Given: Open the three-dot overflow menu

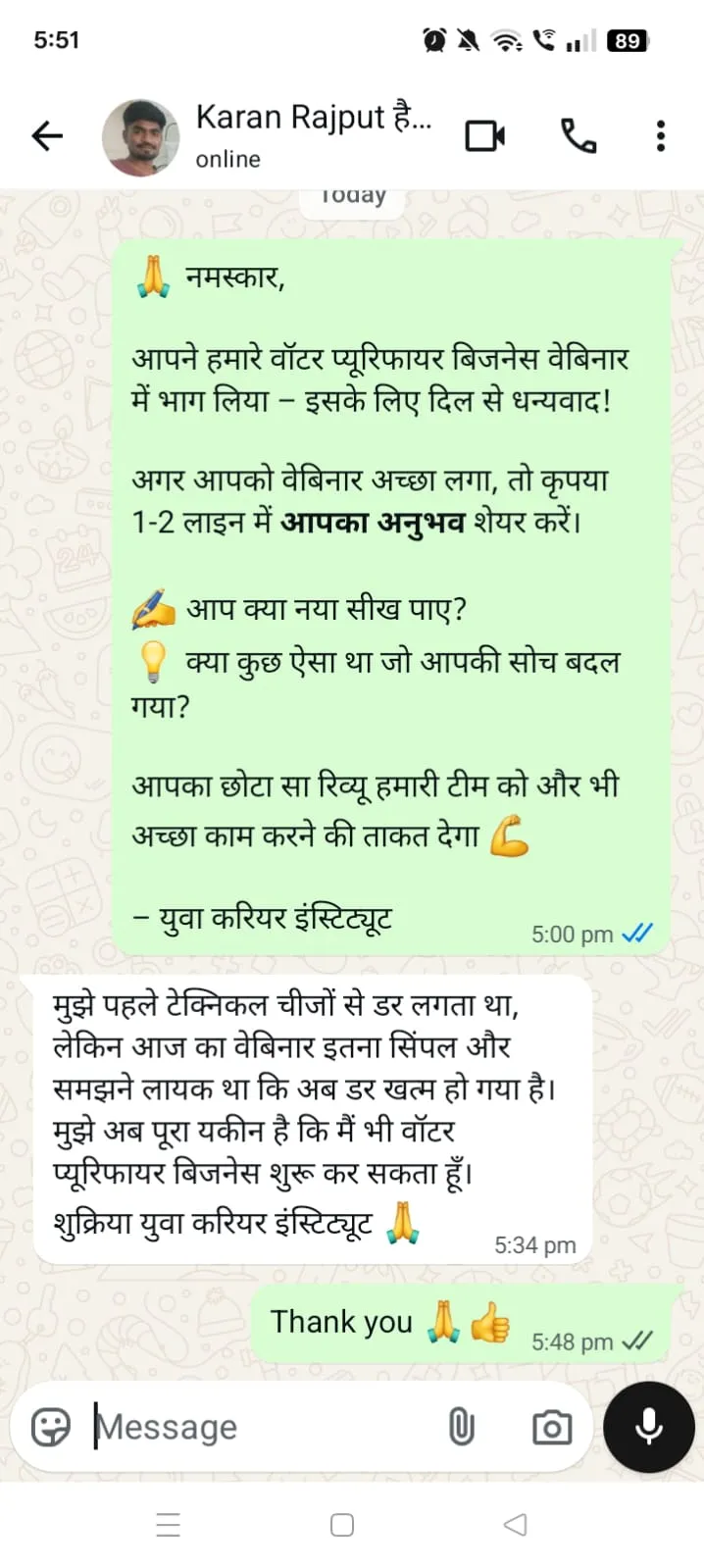Looking at the screenshot, I should point(661,136).
